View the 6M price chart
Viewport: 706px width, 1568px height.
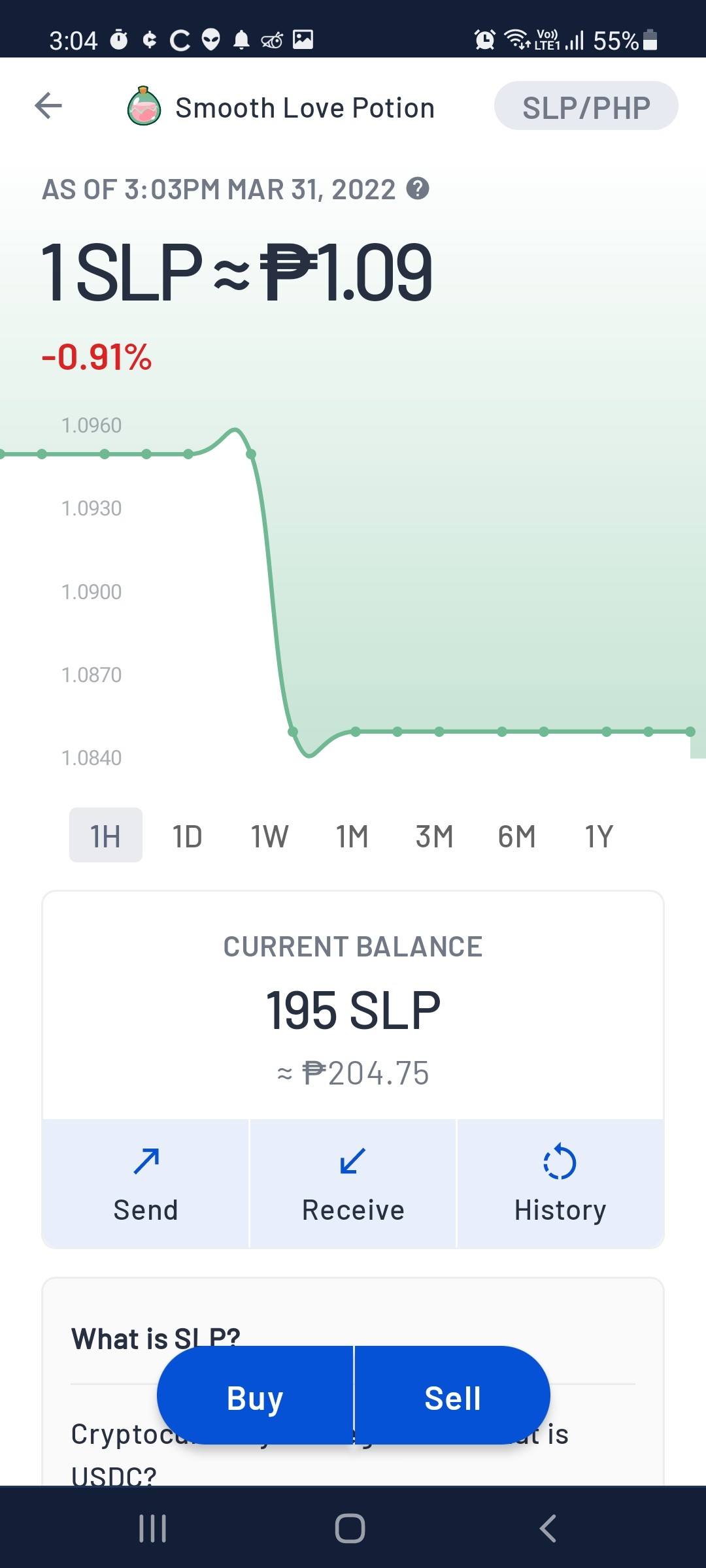click(517, 836)
